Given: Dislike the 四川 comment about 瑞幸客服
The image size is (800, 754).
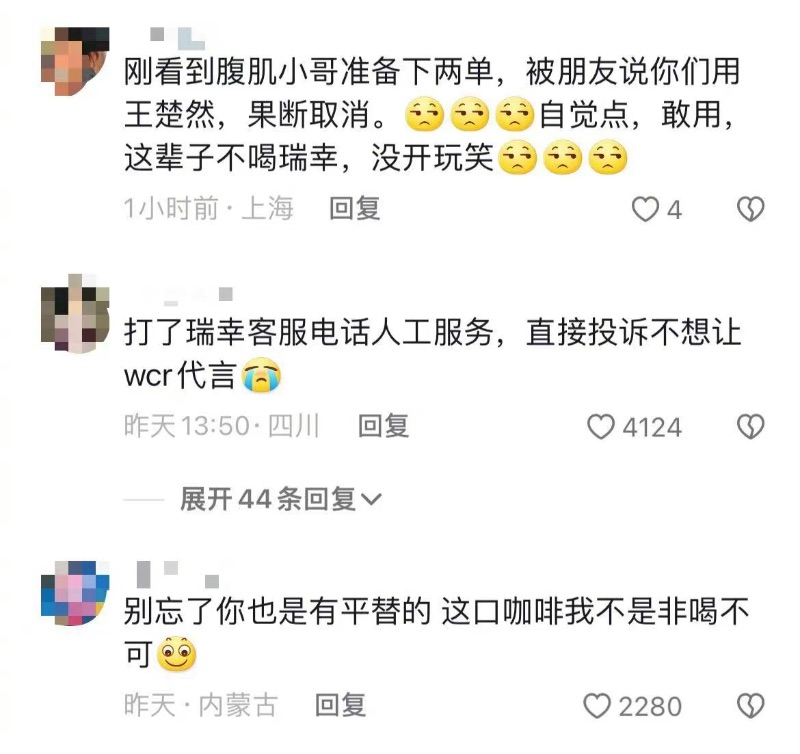Looking at the screenshot, I should (x=750, y=427).
